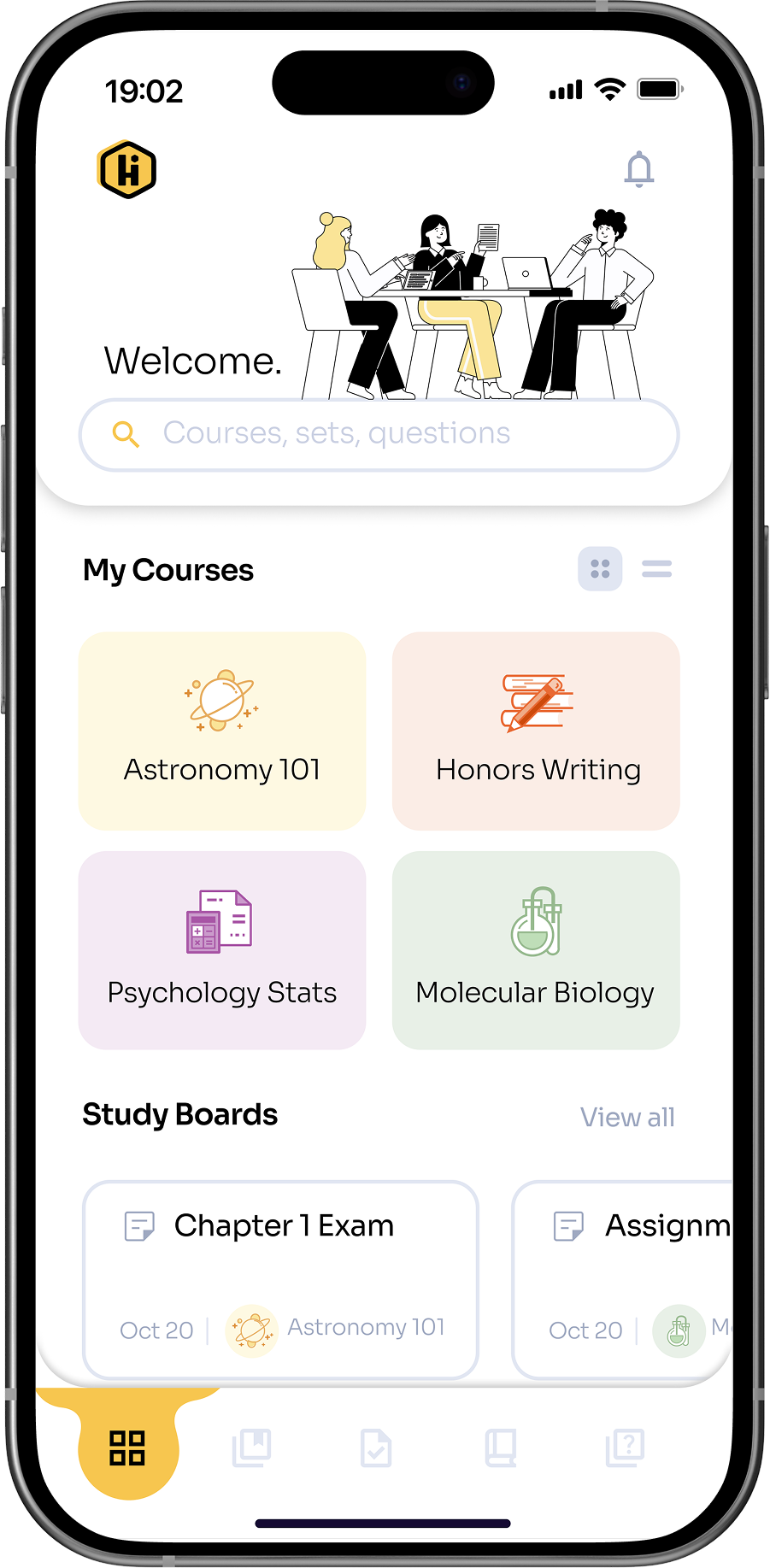Tap the Courses, sets, questions search field
Viewport: 770px width, 1568px height.
tap(379, 434)
